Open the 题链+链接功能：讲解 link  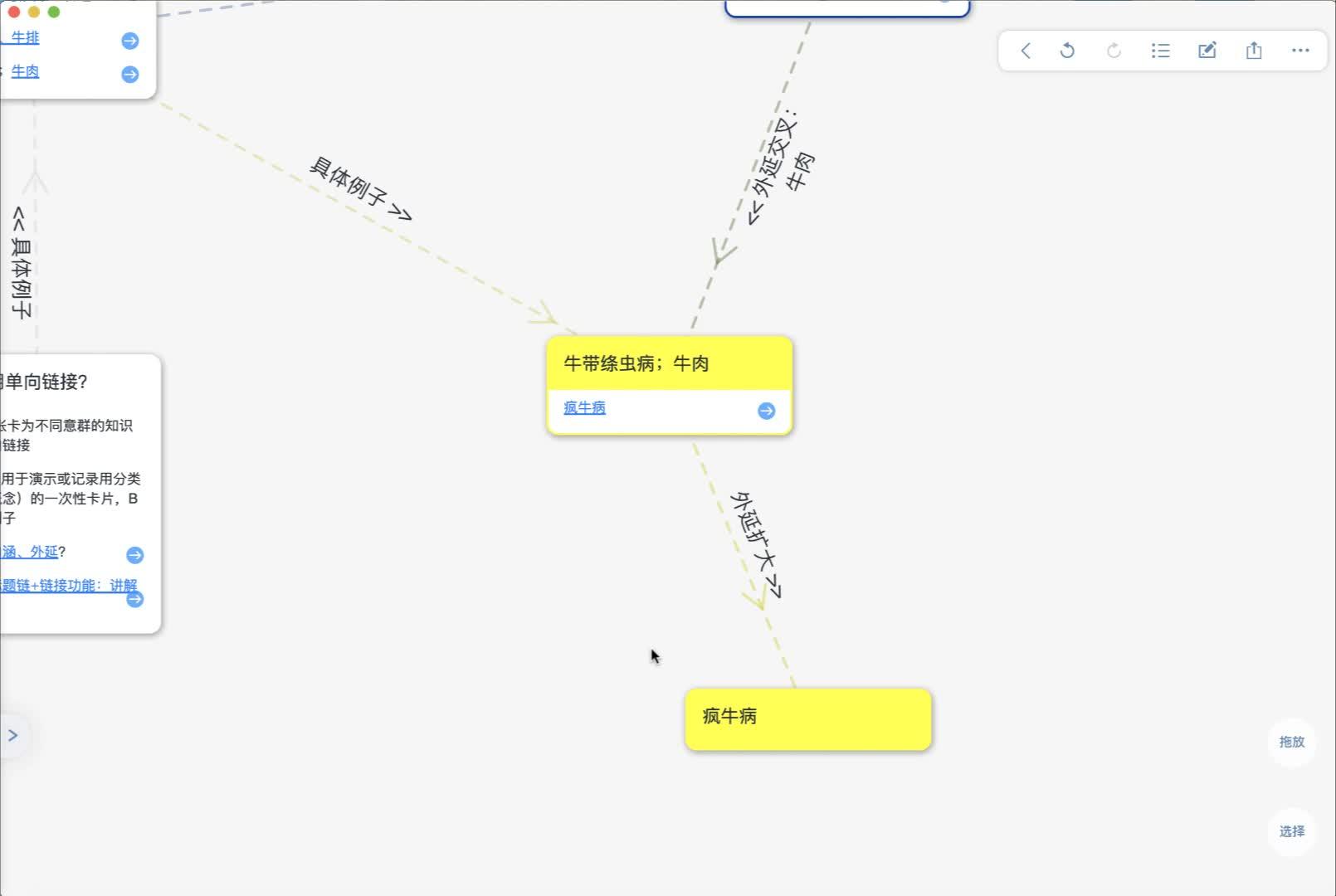[x=70, y=586]
